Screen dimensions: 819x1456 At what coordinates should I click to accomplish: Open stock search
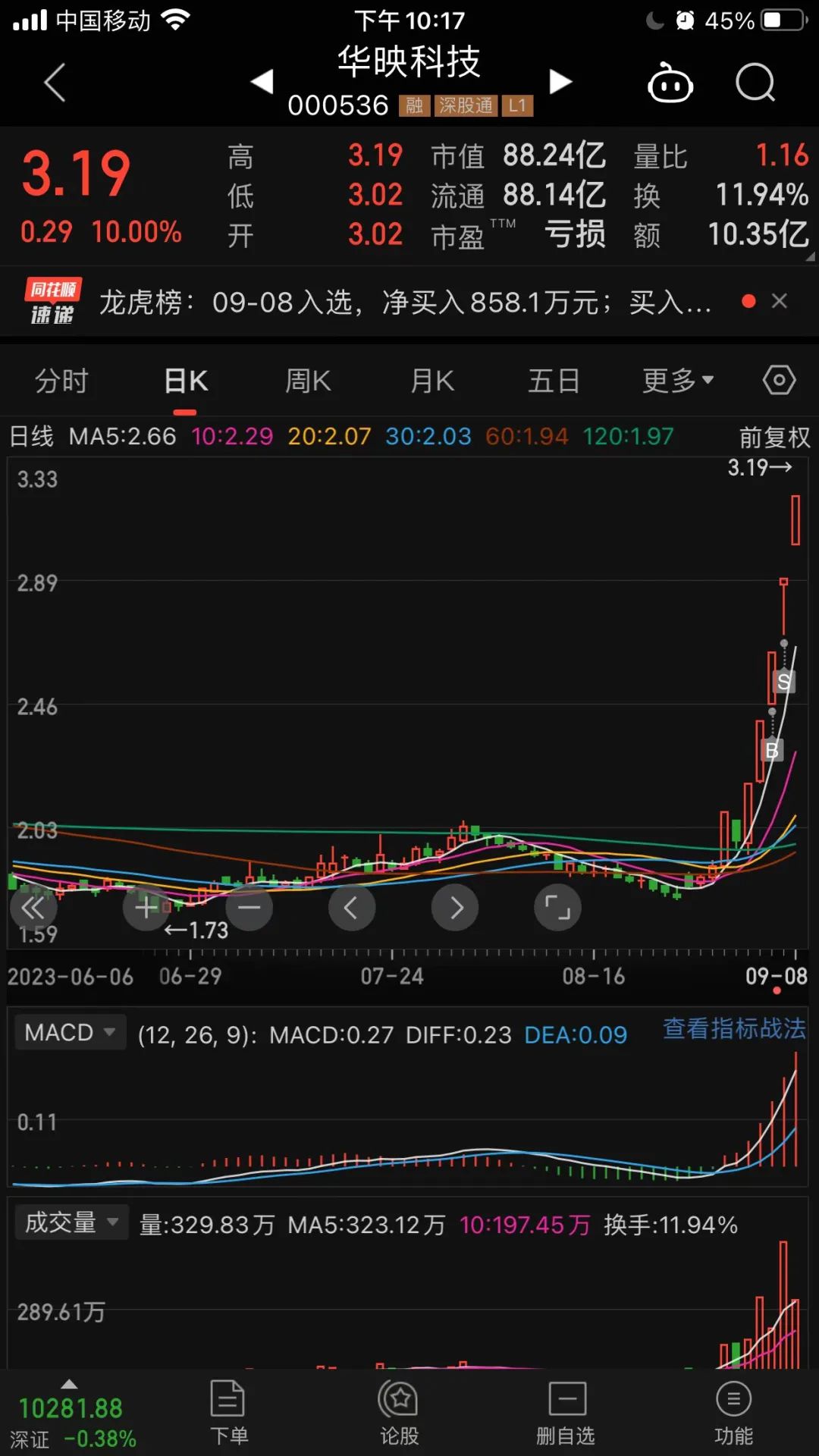[x=755, y=83]
